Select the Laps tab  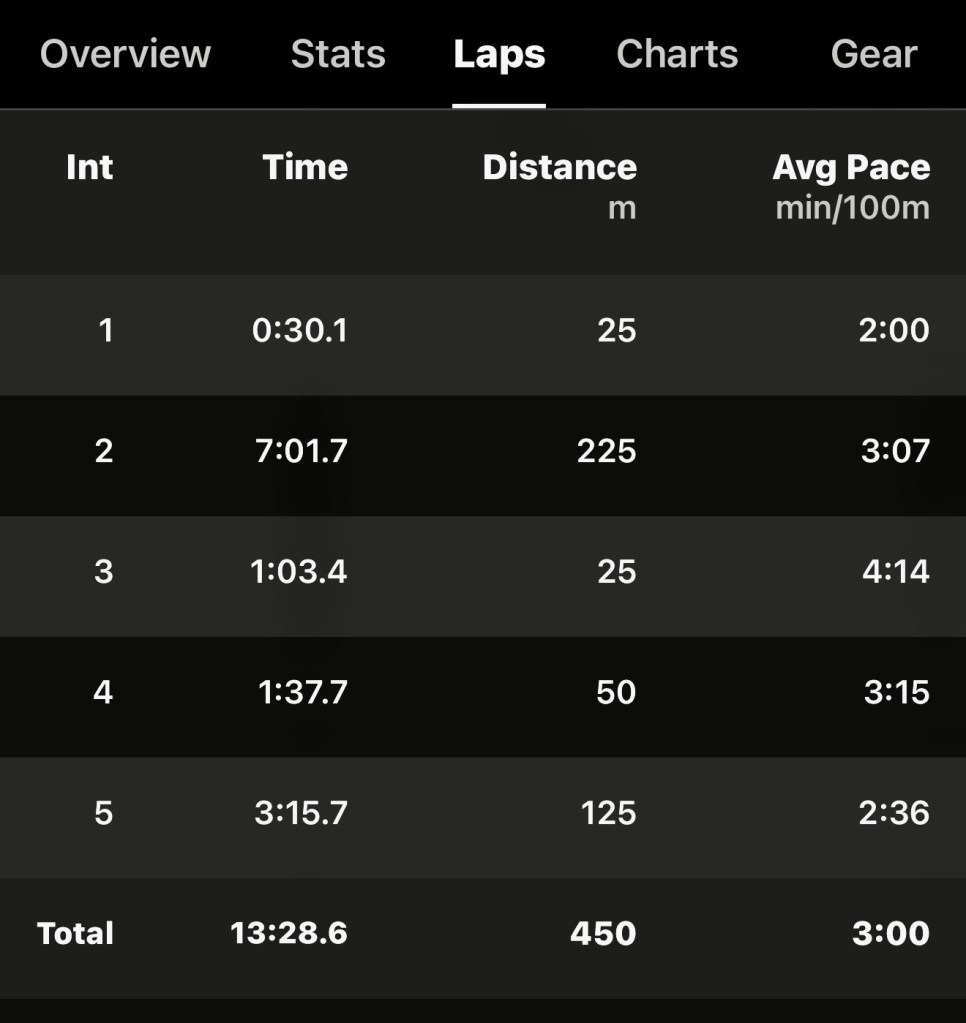coord(499,55)
